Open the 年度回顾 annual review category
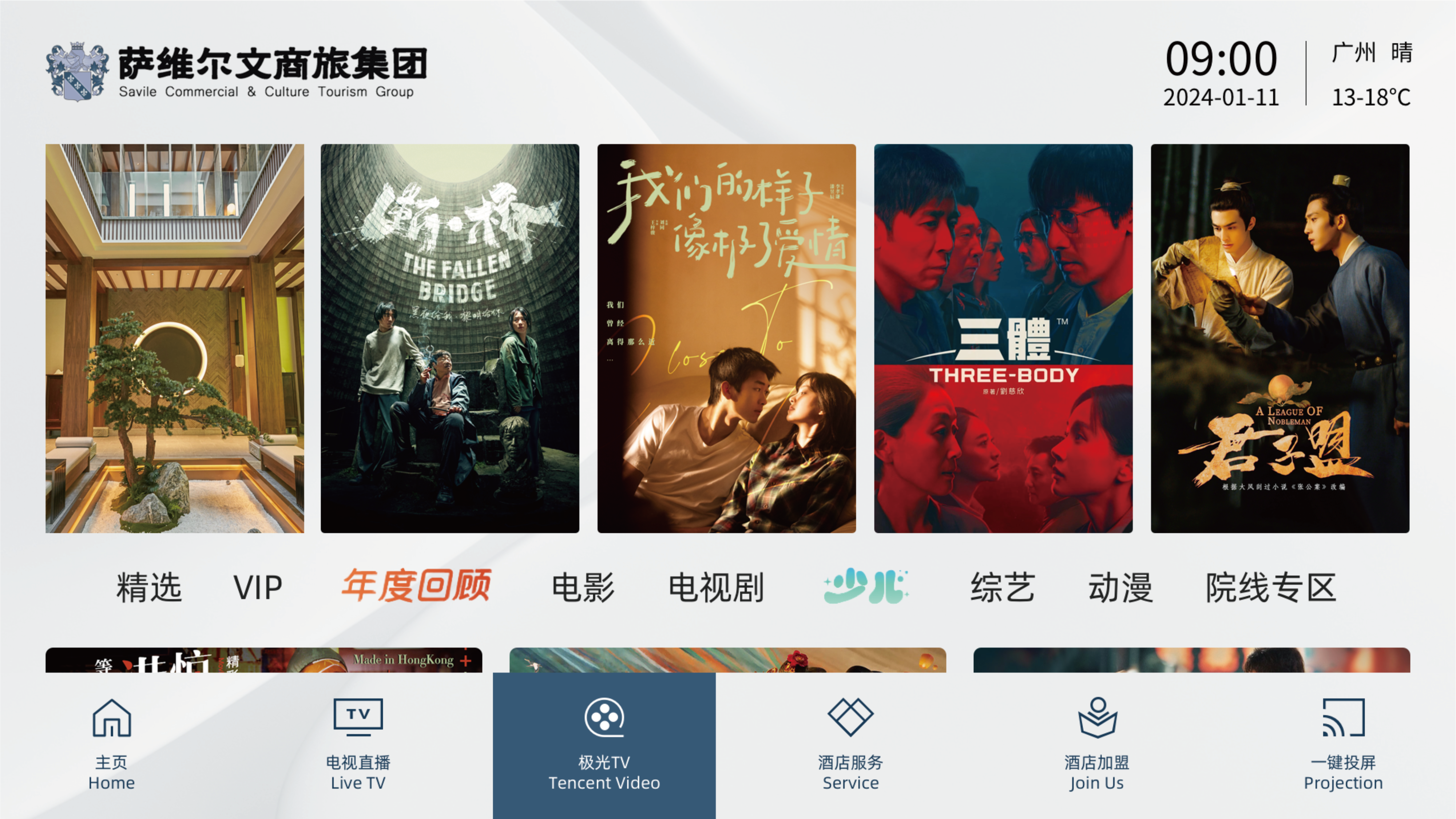This screenshot has width=1456, height=819. (x=416, y=586)
